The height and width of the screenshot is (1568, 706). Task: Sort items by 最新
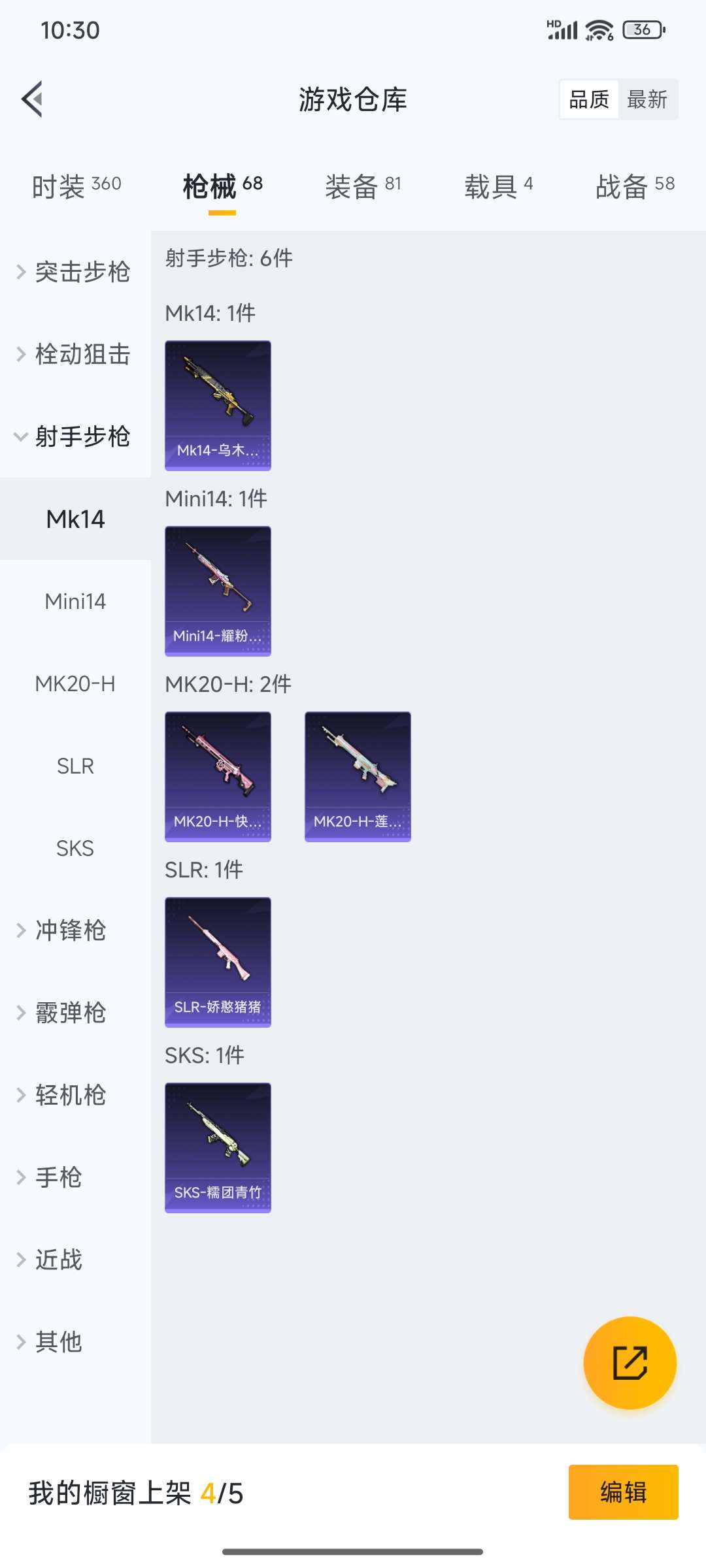[647, 100]
